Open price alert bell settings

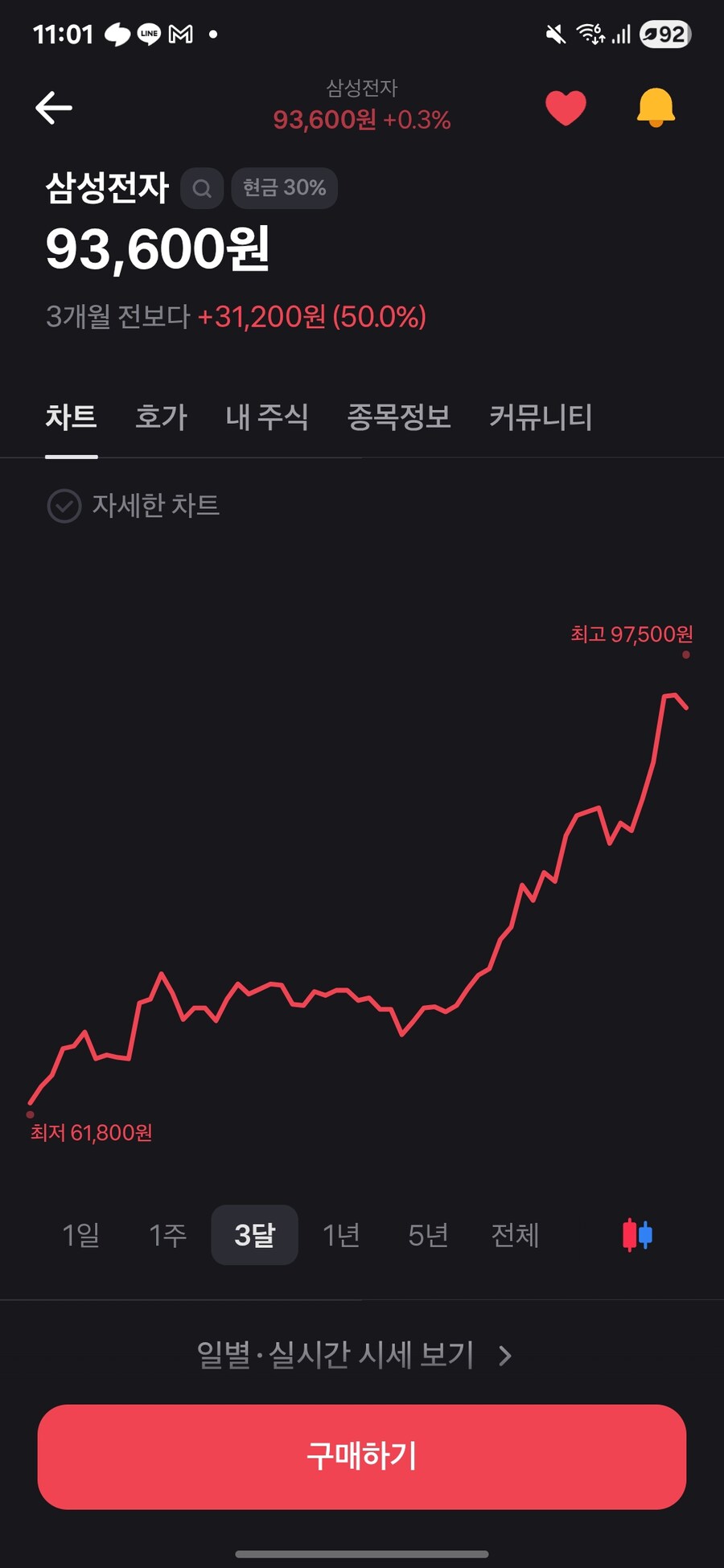click(x=656, y=108)
